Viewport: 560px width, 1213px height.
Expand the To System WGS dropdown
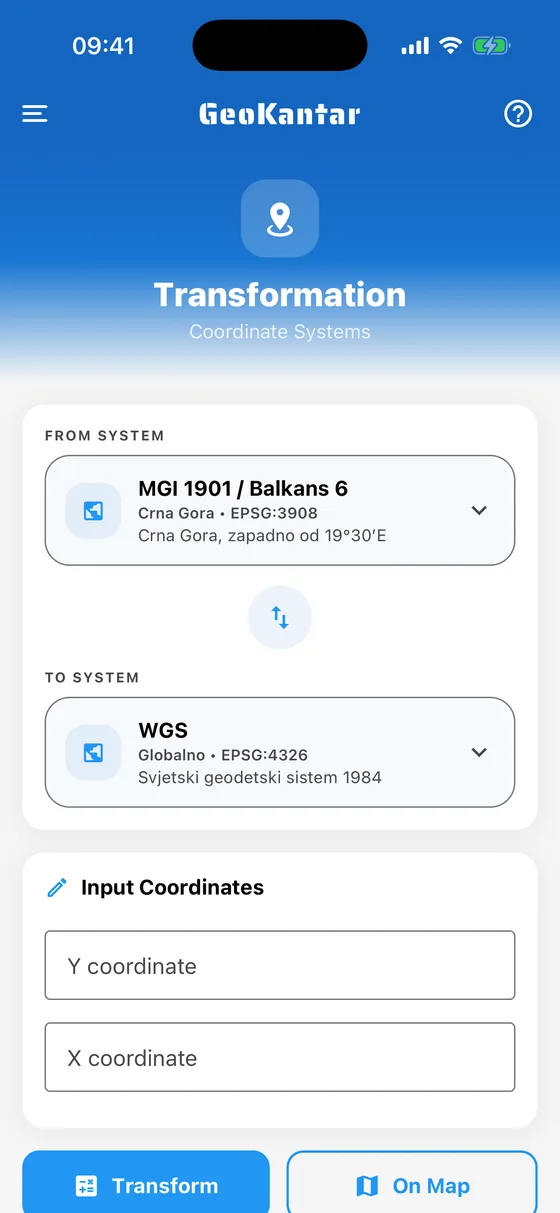pos(280,752)
